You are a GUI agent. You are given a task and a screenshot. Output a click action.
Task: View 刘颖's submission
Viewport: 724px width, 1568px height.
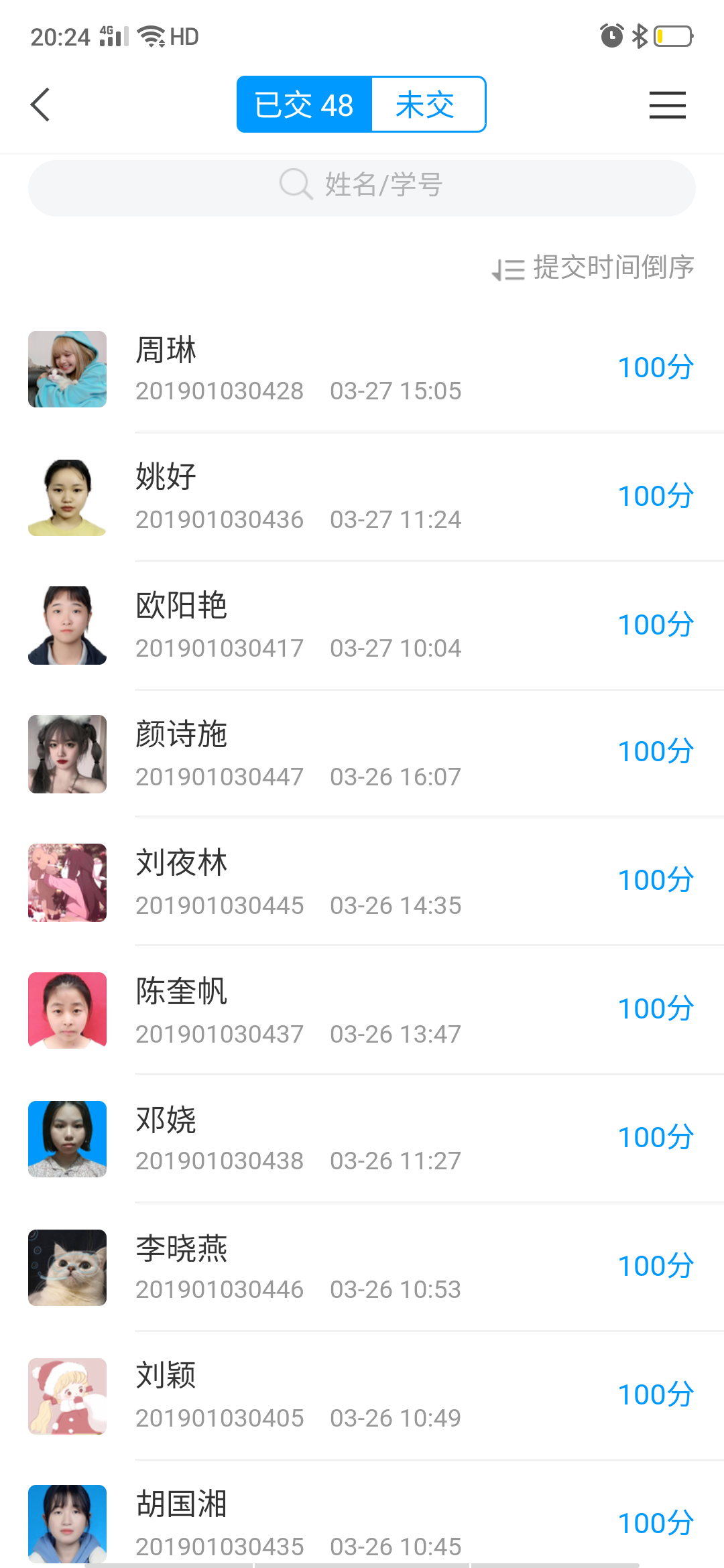pos(362,1396)
